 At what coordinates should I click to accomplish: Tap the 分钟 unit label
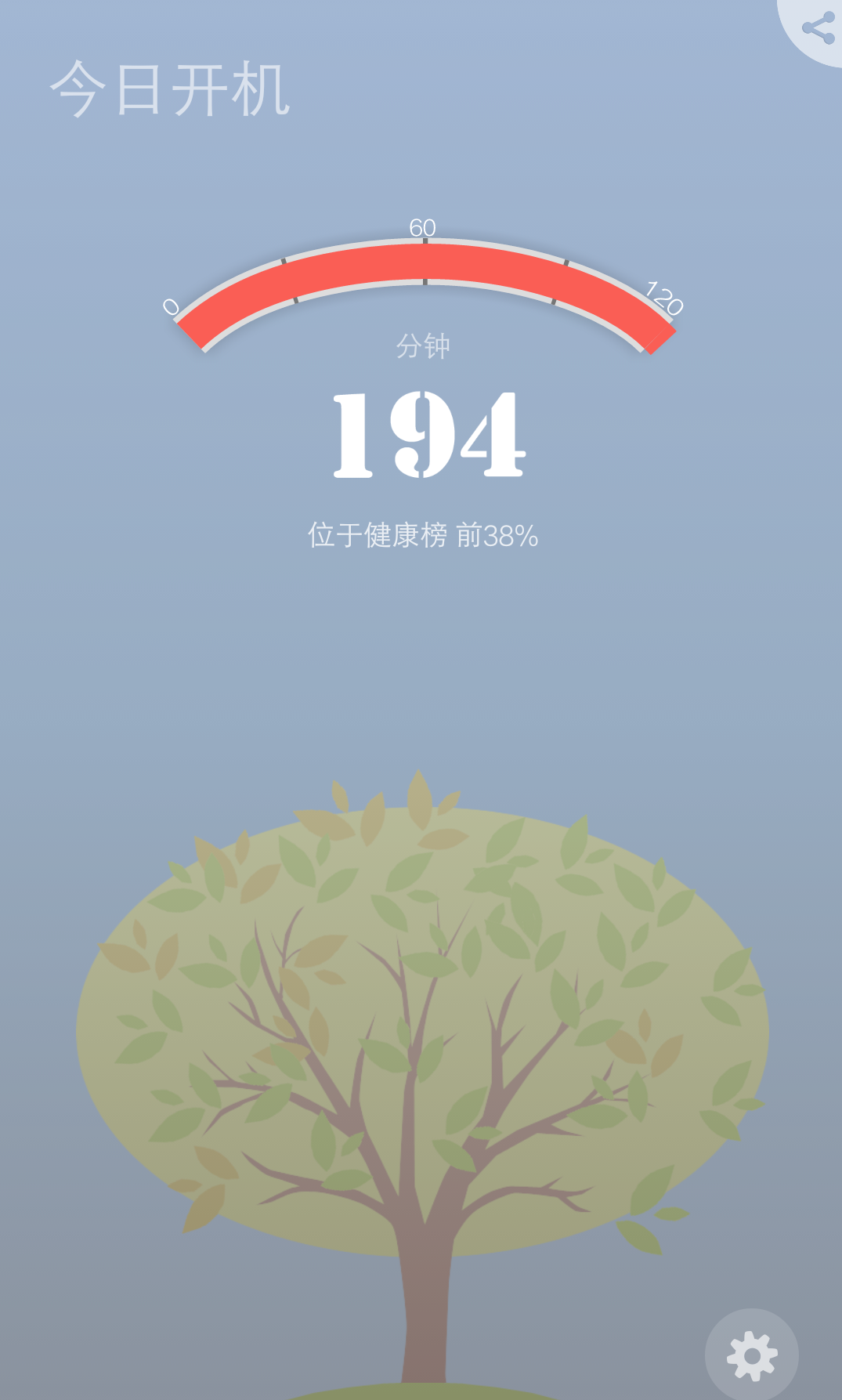pyautogui.click(x=423, y=345)
